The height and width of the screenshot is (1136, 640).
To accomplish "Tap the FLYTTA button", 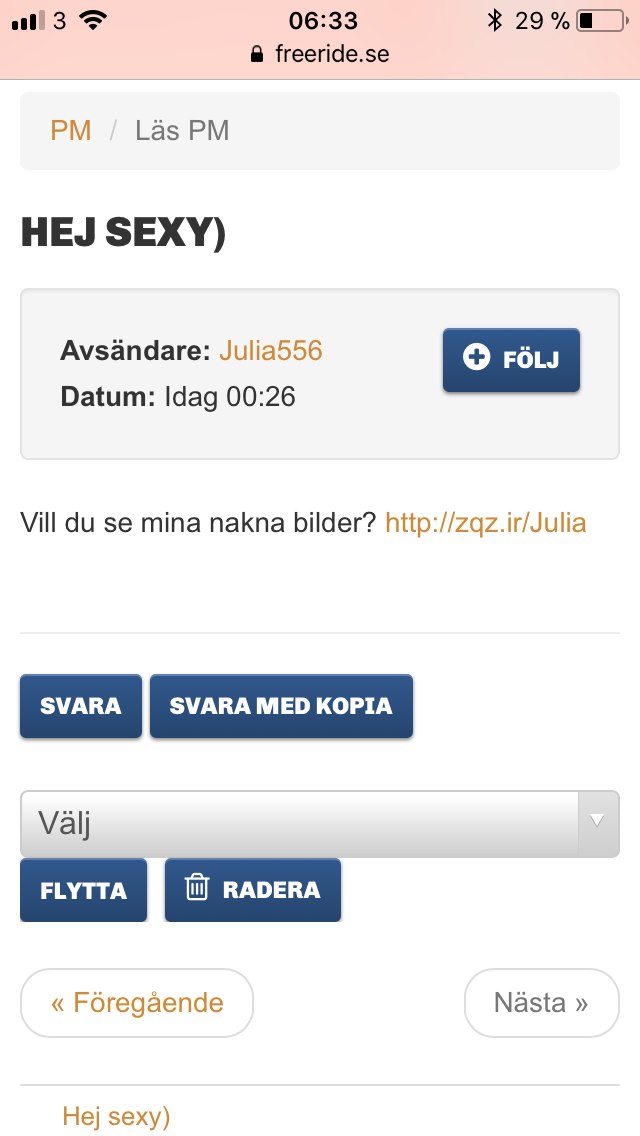I will click(x=83, y=890).
